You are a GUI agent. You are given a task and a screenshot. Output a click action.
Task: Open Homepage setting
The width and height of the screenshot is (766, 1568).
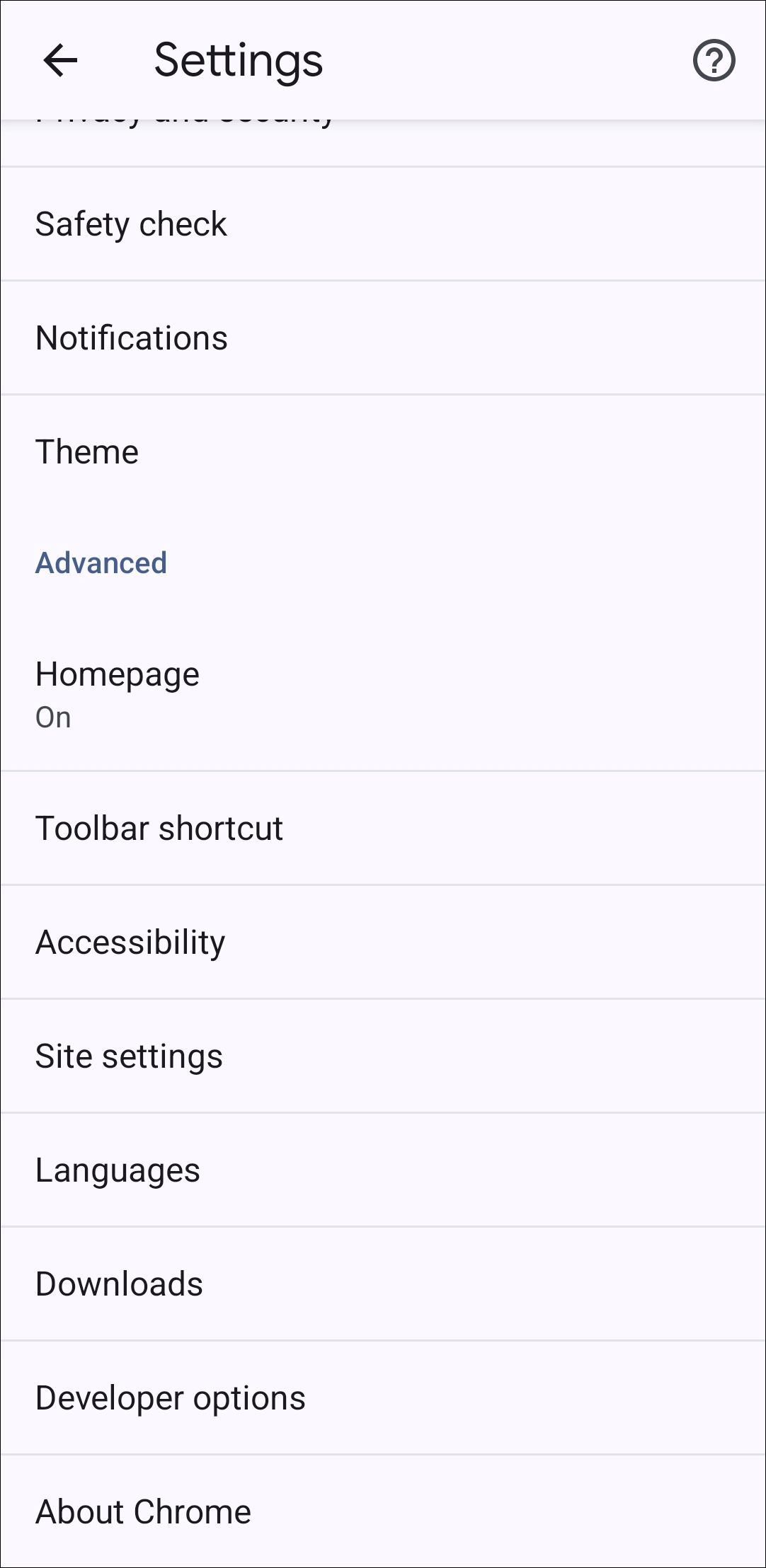click(x=382, y=694)
